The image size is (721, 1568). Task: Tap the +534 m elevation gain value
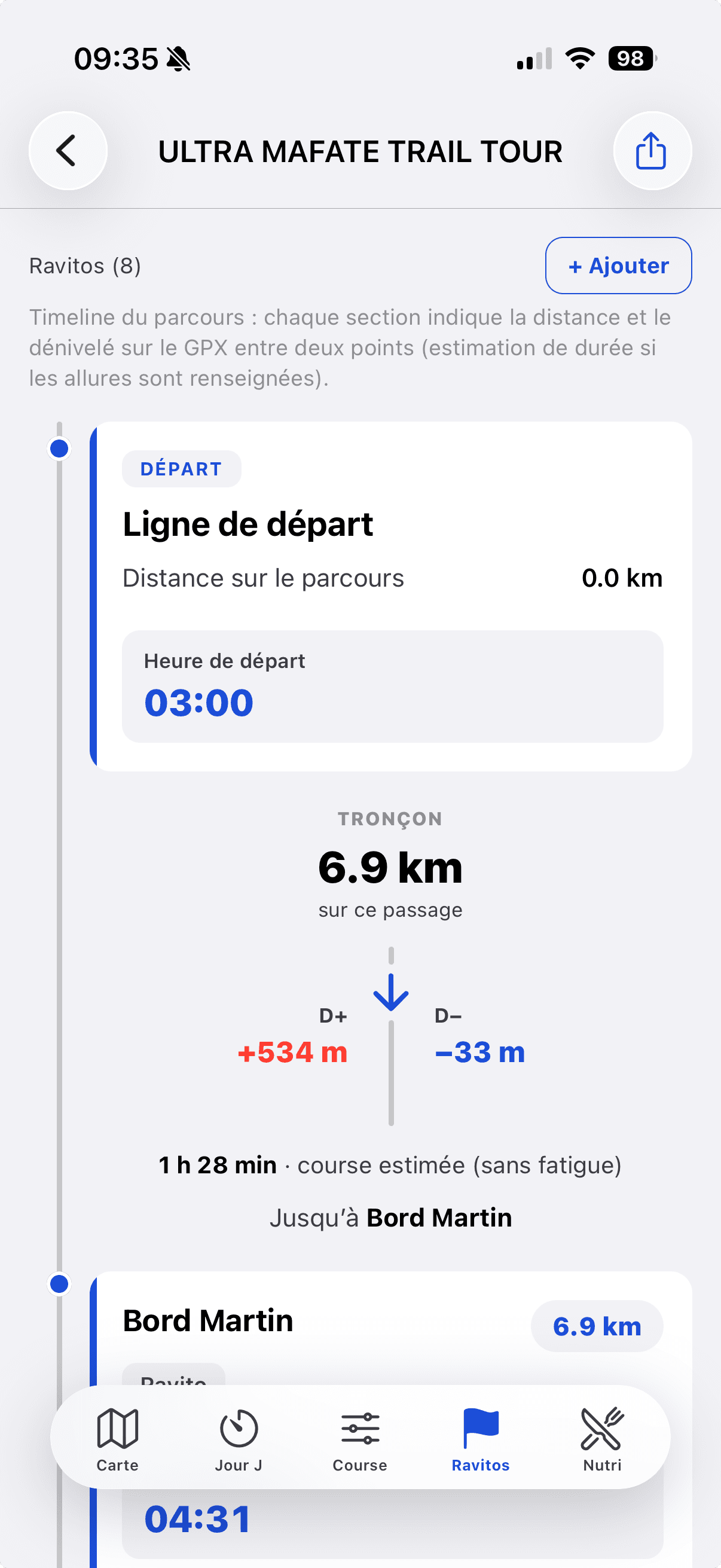(293, 1052)
